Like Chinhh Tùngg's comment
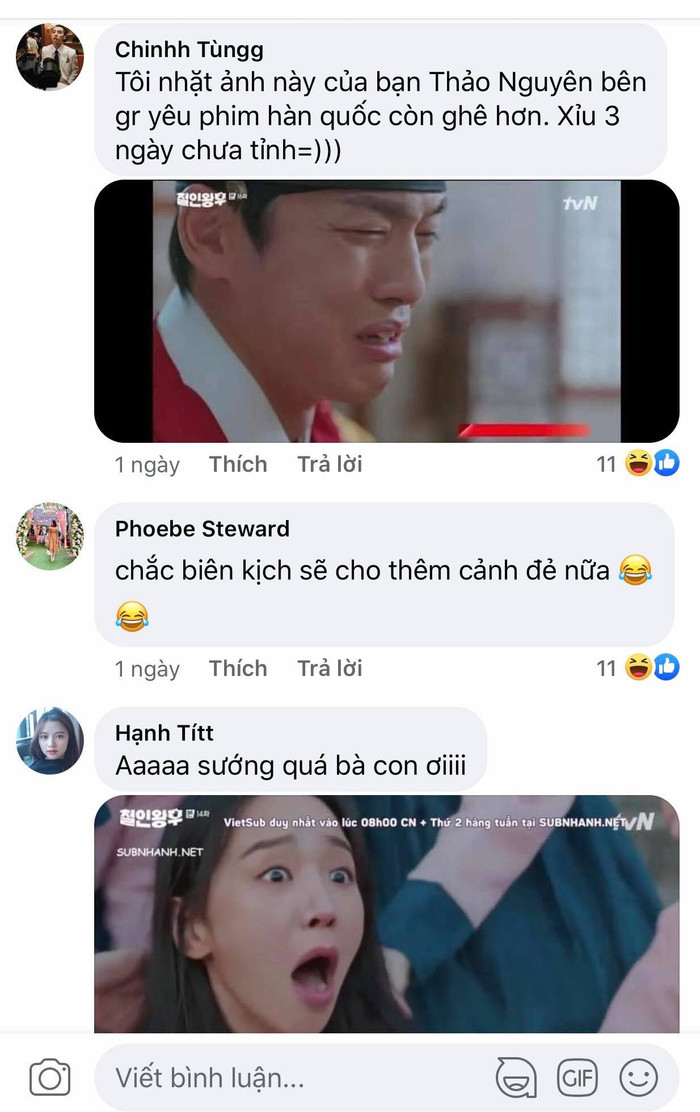This screenshot has height=1112, width=700. point(238,464)
